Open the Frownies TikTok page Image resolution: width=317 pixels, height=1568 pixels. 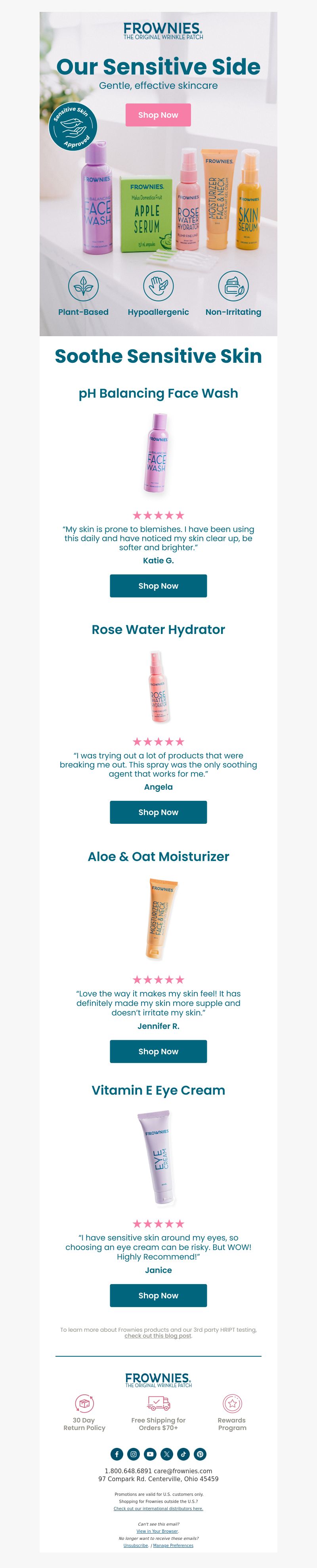click(183, 1454)
